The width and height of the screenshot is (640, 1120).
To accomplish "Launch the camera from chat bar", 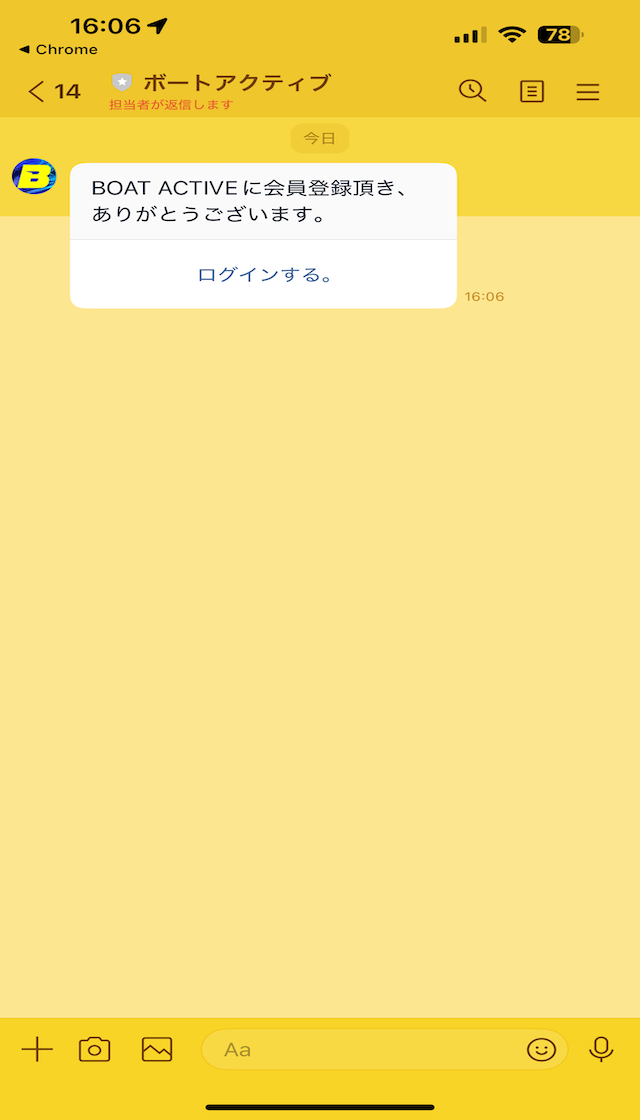I will pos(95,1049).
